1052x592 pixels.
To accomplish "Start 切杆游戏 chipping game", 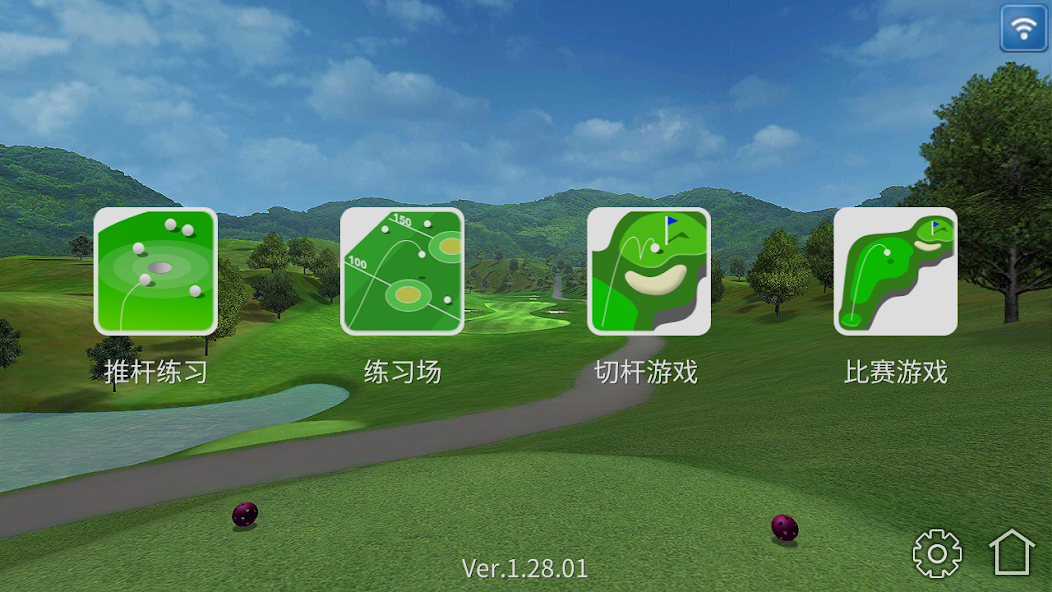I will pos(648,271).
